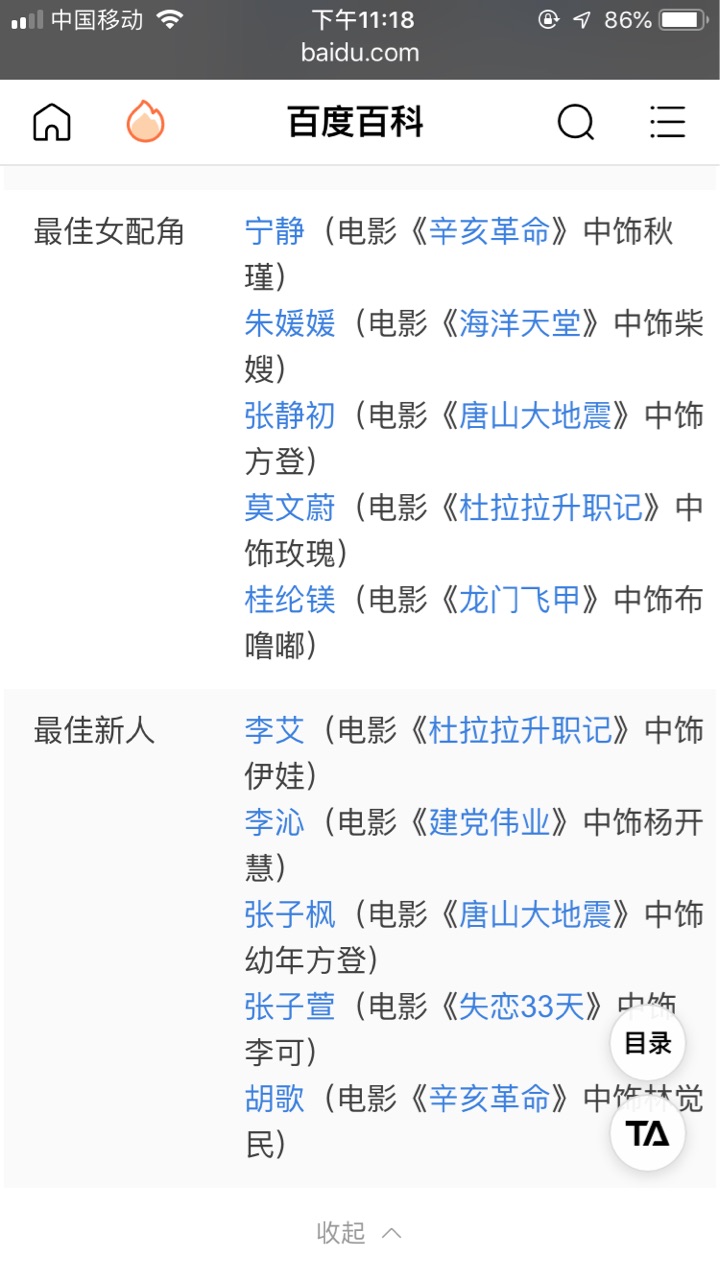
Task: Open the orange flame hot topics icon
Action: 145,122
